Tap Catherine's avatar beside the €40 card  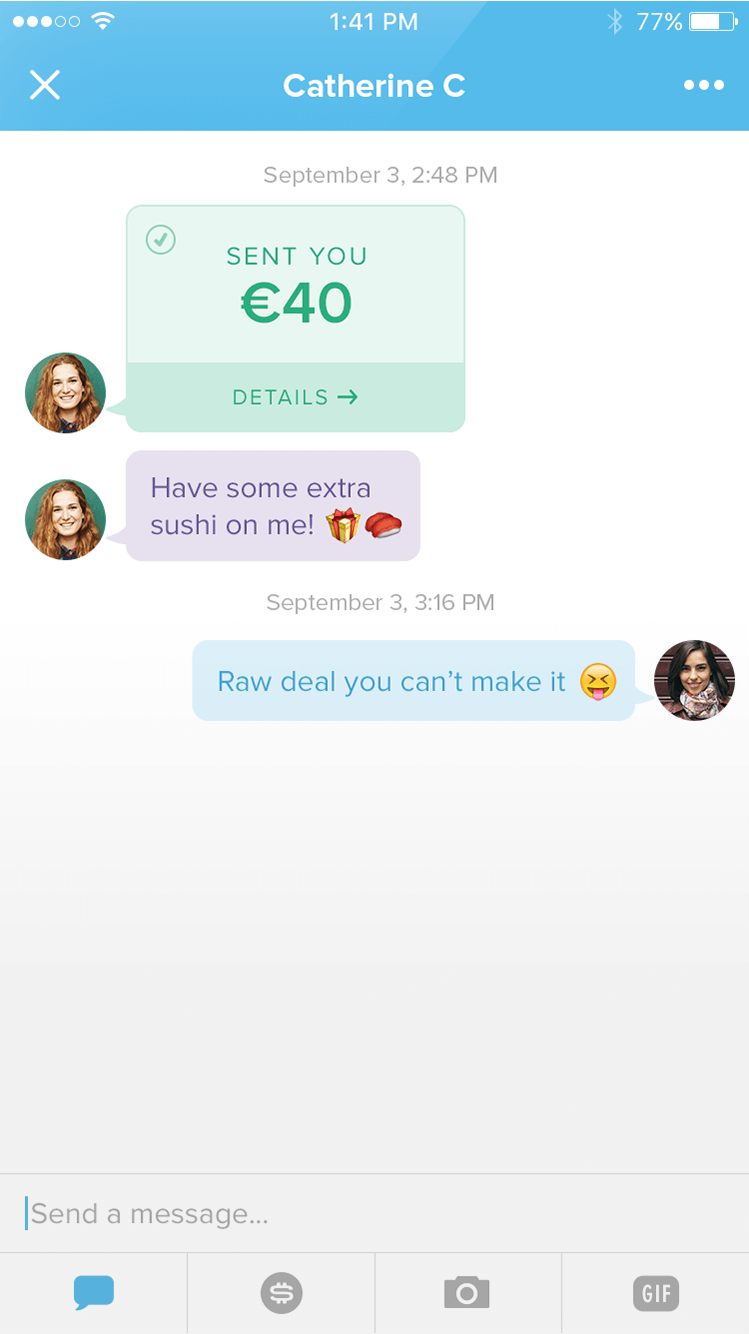pyautogui.click(x=65, y=393)
